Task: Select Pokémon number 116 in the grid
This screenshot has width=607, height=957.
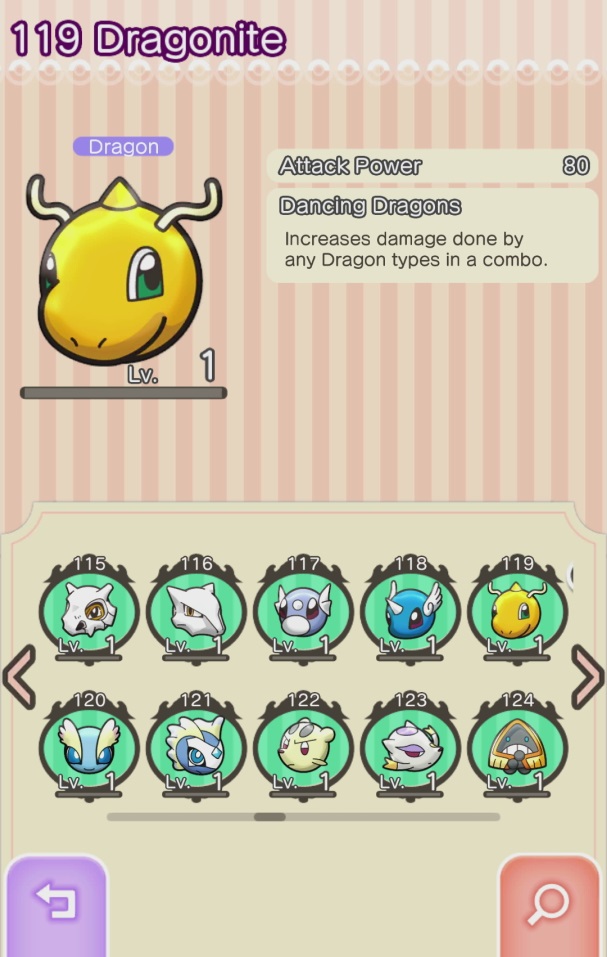Action: tap(196, 610)
